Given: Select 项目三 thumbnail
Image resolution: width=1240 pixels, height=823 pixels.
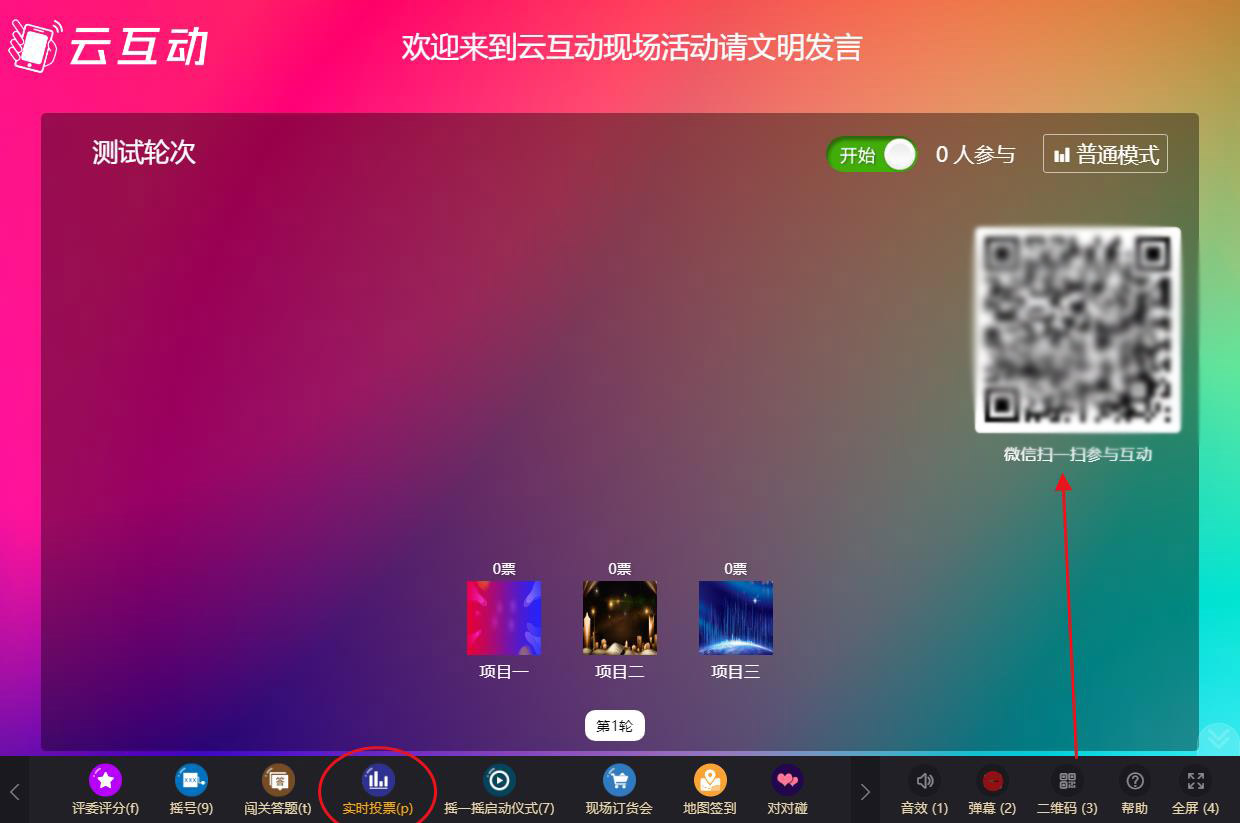Looking at the screenshot, I should [736, 618].
